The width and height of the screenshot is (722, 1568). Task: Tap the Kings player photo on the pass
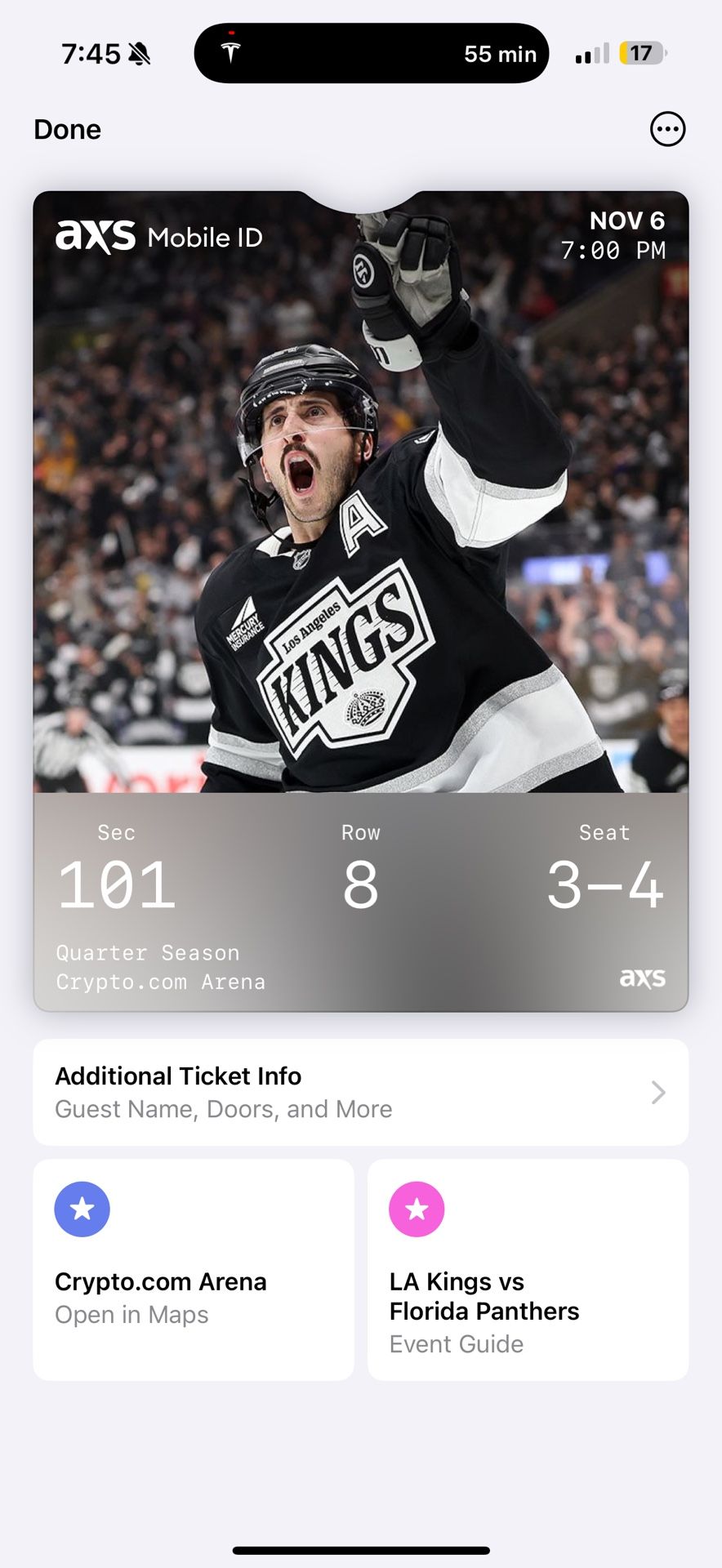pos(361,531)
